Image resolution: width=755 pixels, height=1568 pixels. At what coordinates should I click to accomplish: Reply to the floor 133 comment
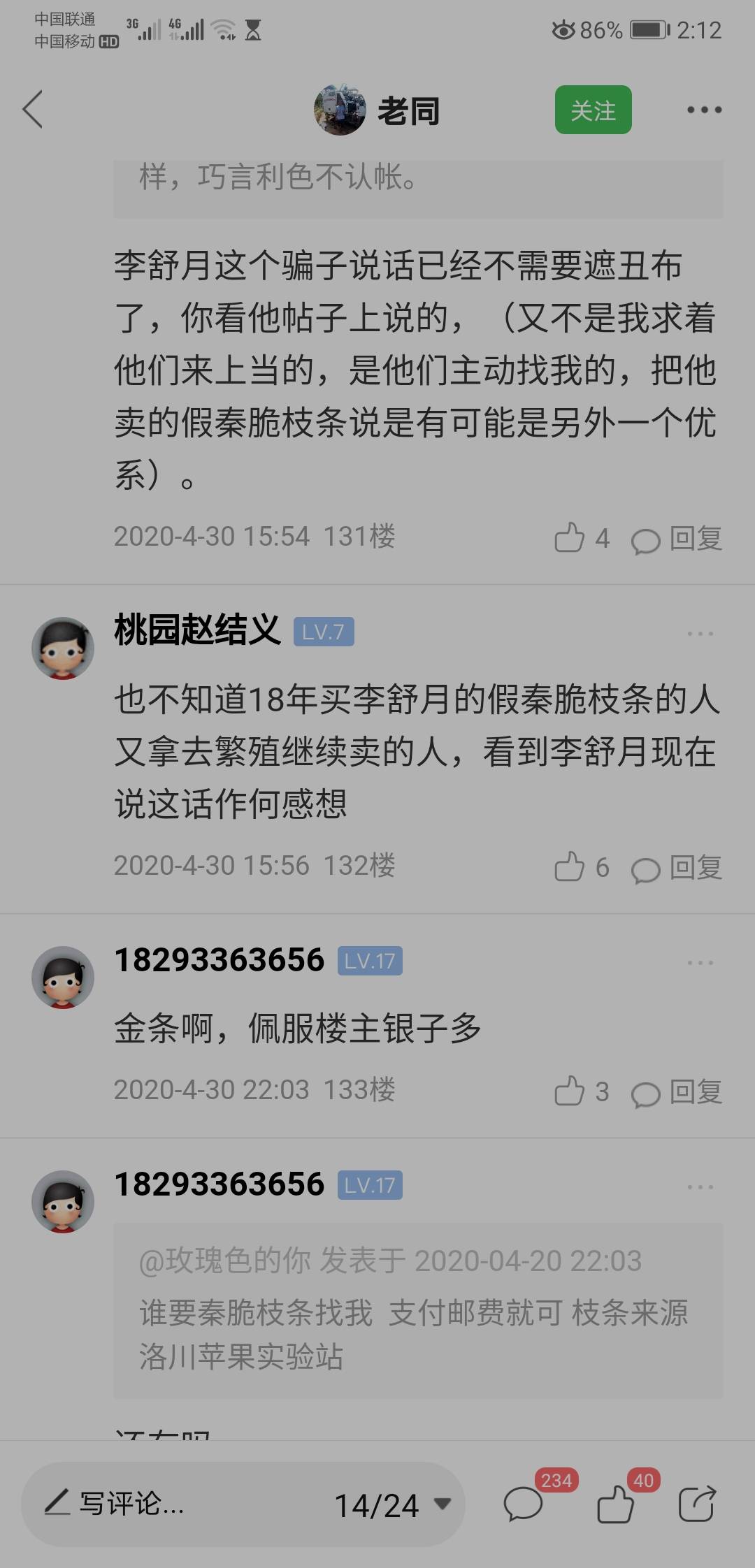click(677, 1092)
